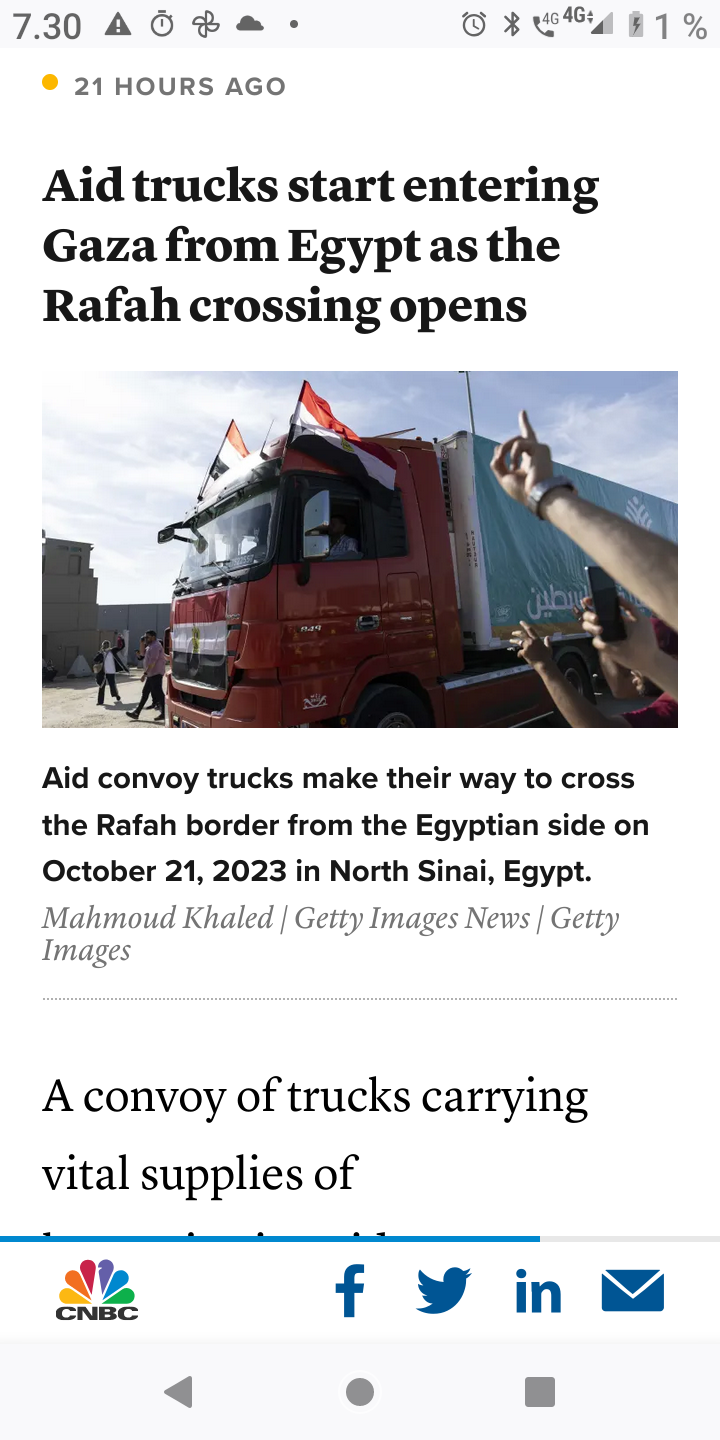This screenshot has height=1440, width=720.
Task: Open the Aid trucks entering Gaza headline
Action: tap(320, 246)
